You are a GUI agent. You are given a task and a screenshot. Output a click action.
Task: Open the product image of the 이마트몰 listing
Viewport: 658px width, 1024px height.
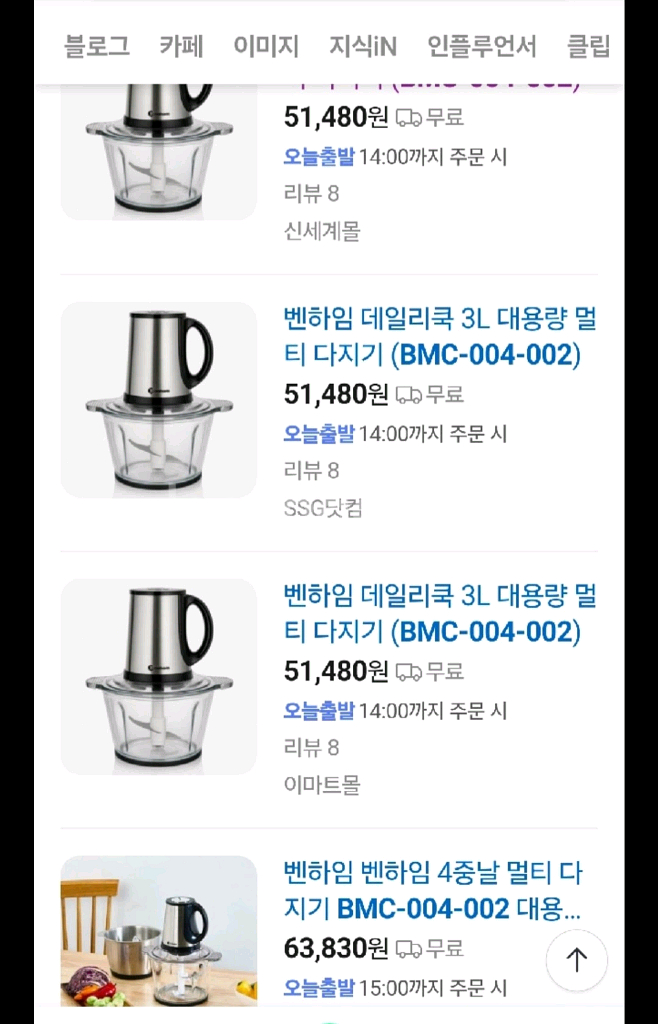tap(159, 677)
